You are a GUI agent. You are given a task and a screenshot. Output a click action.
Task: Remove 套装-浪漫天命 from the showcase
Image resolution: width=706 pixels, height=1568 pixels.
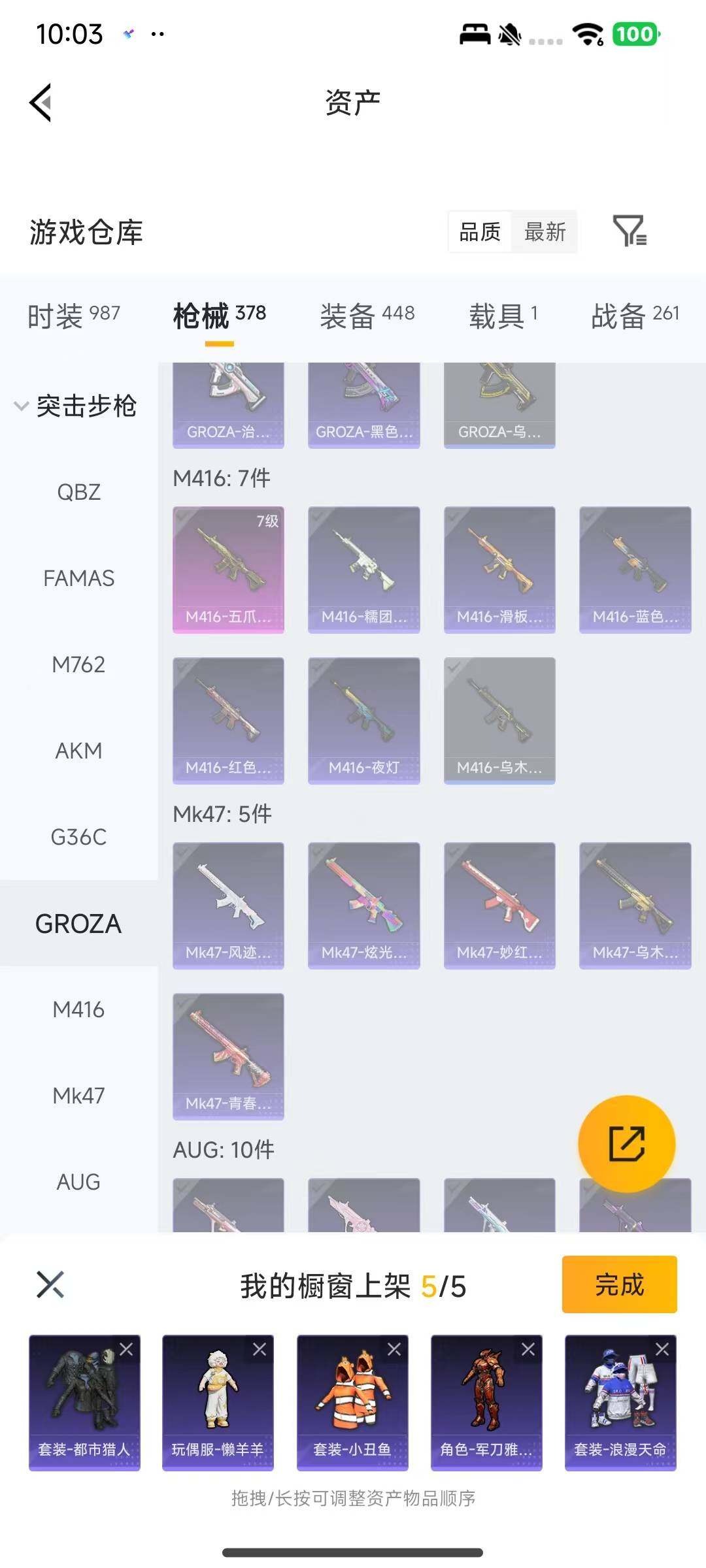662,1349
